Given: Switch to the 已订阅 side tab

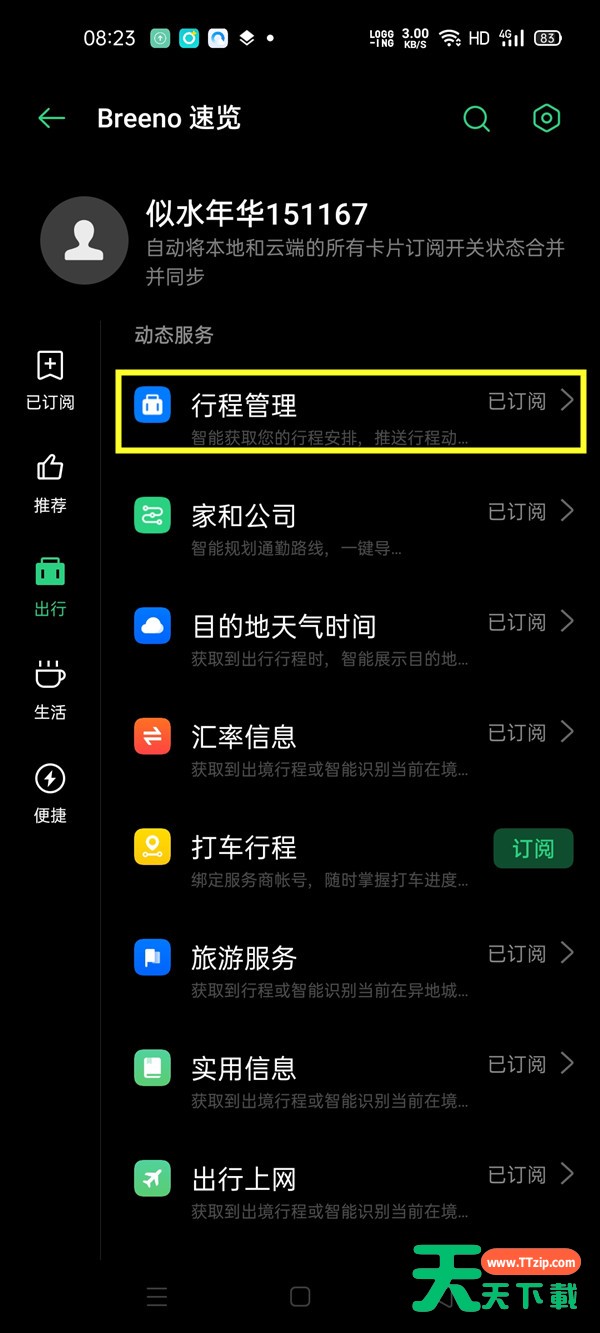Looking at the screenshot, I should point(50,381).
